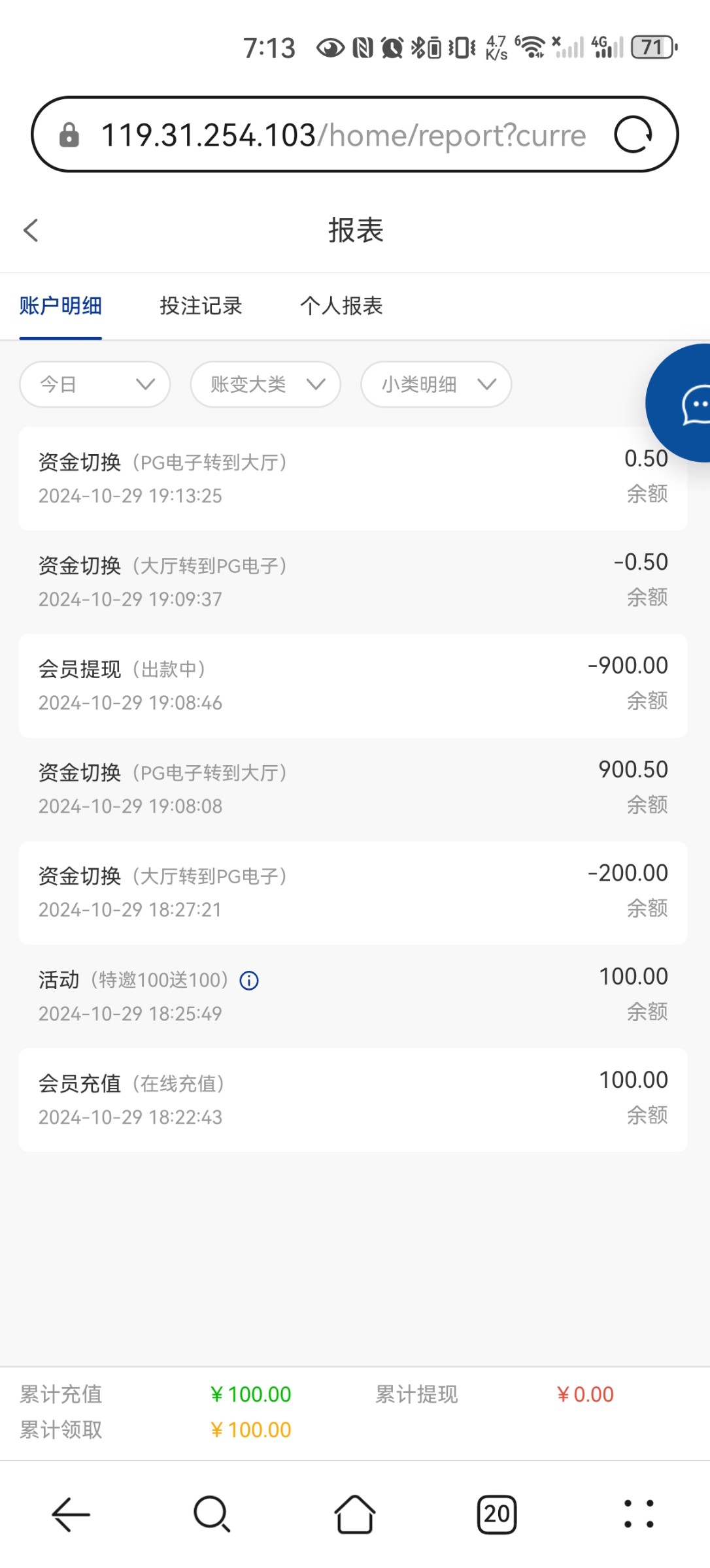Open the browser menu with four dots
The height and width of the screenshot is (1568, 710).
pyautogui.click(x=638, y=1514)
